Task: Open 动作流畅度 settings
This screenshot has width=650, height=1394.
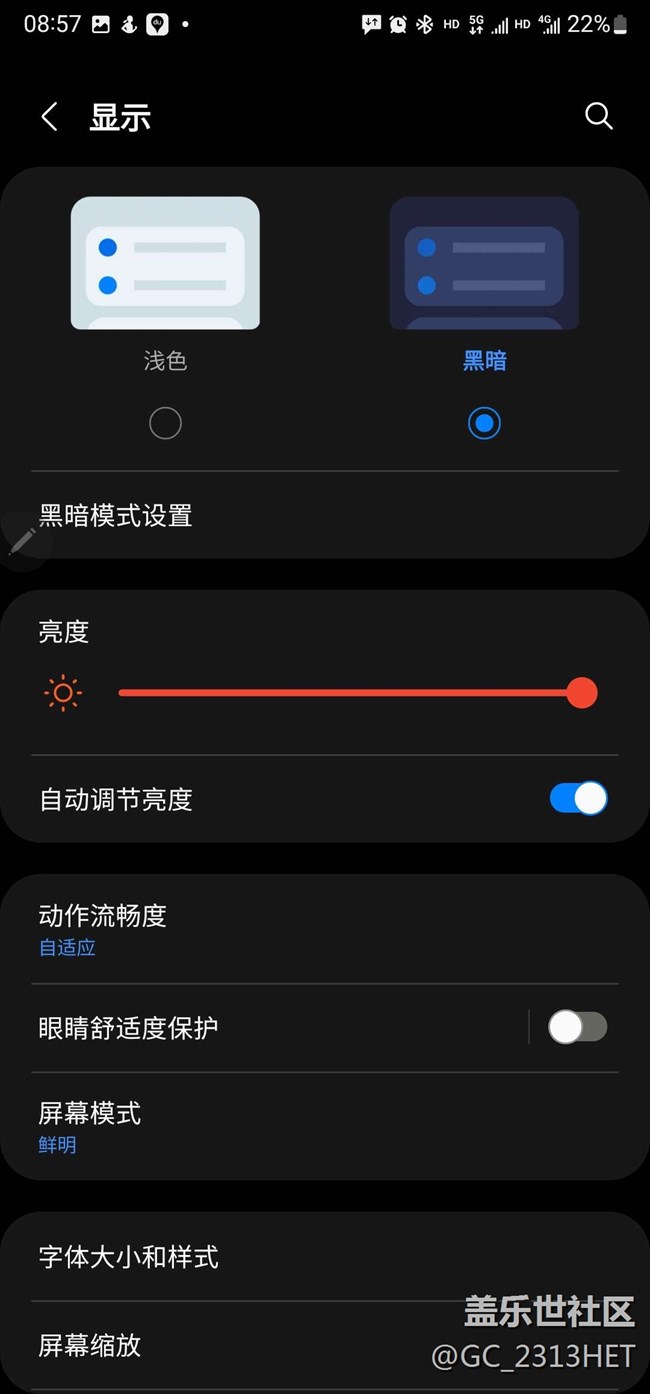Action: (x=325, y=929)
